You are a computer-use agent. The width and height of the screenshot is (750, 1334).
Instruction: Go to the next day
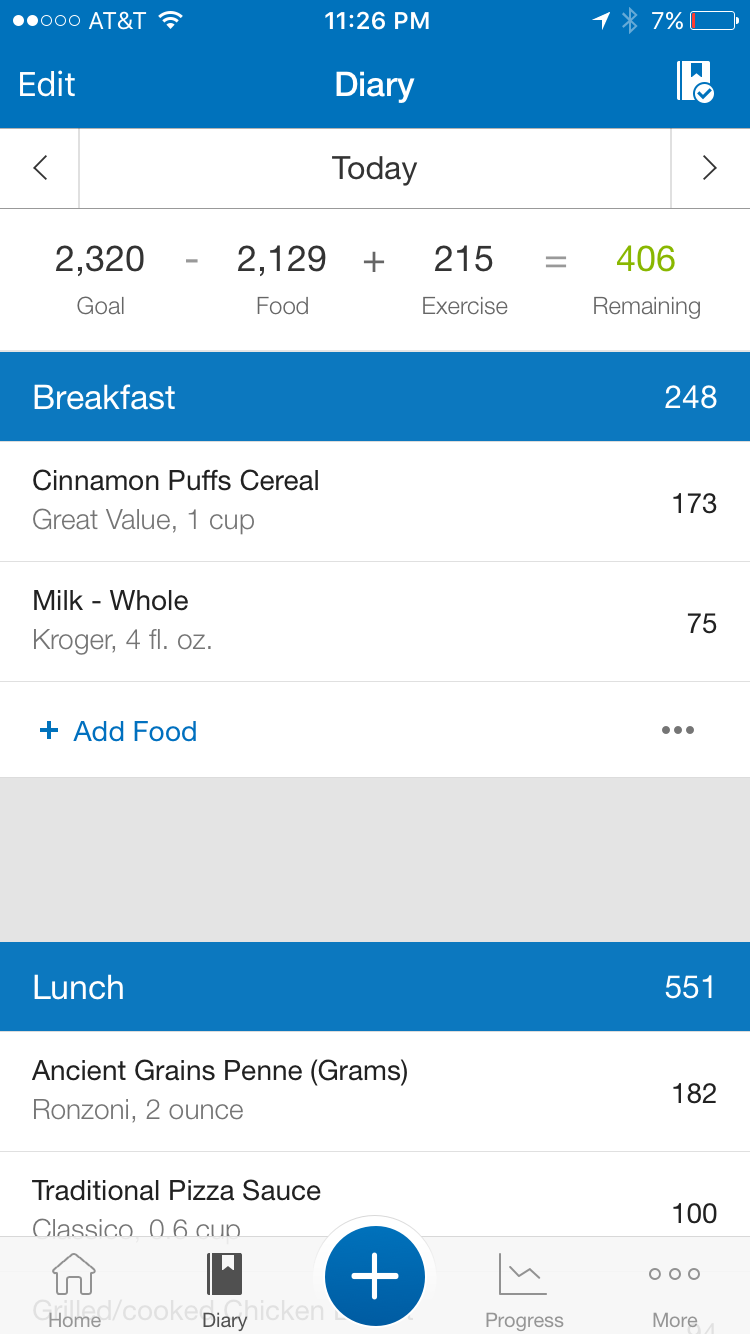(x=710, y=168)
